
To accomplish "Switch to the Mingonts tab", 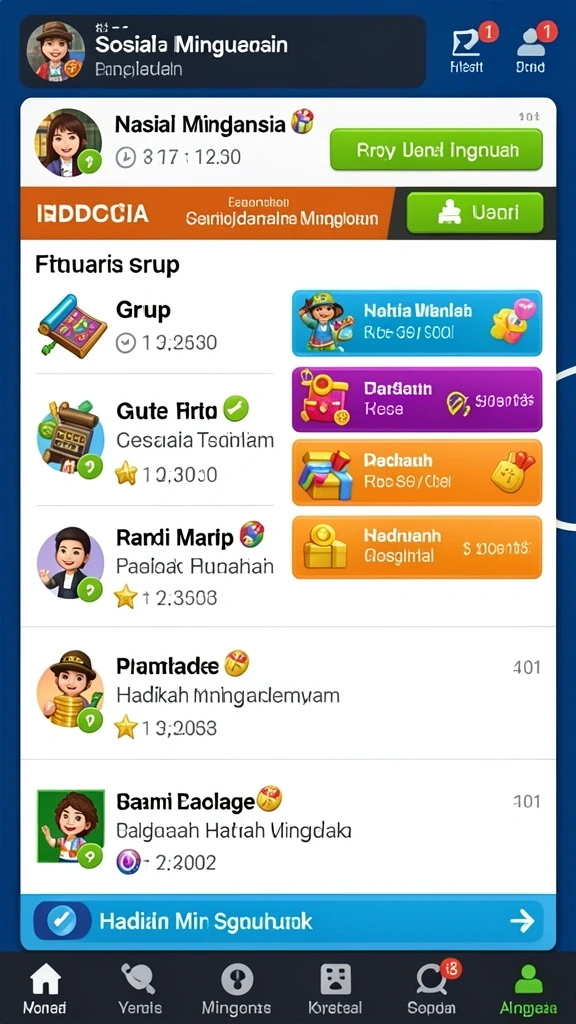I will [237, 989].
